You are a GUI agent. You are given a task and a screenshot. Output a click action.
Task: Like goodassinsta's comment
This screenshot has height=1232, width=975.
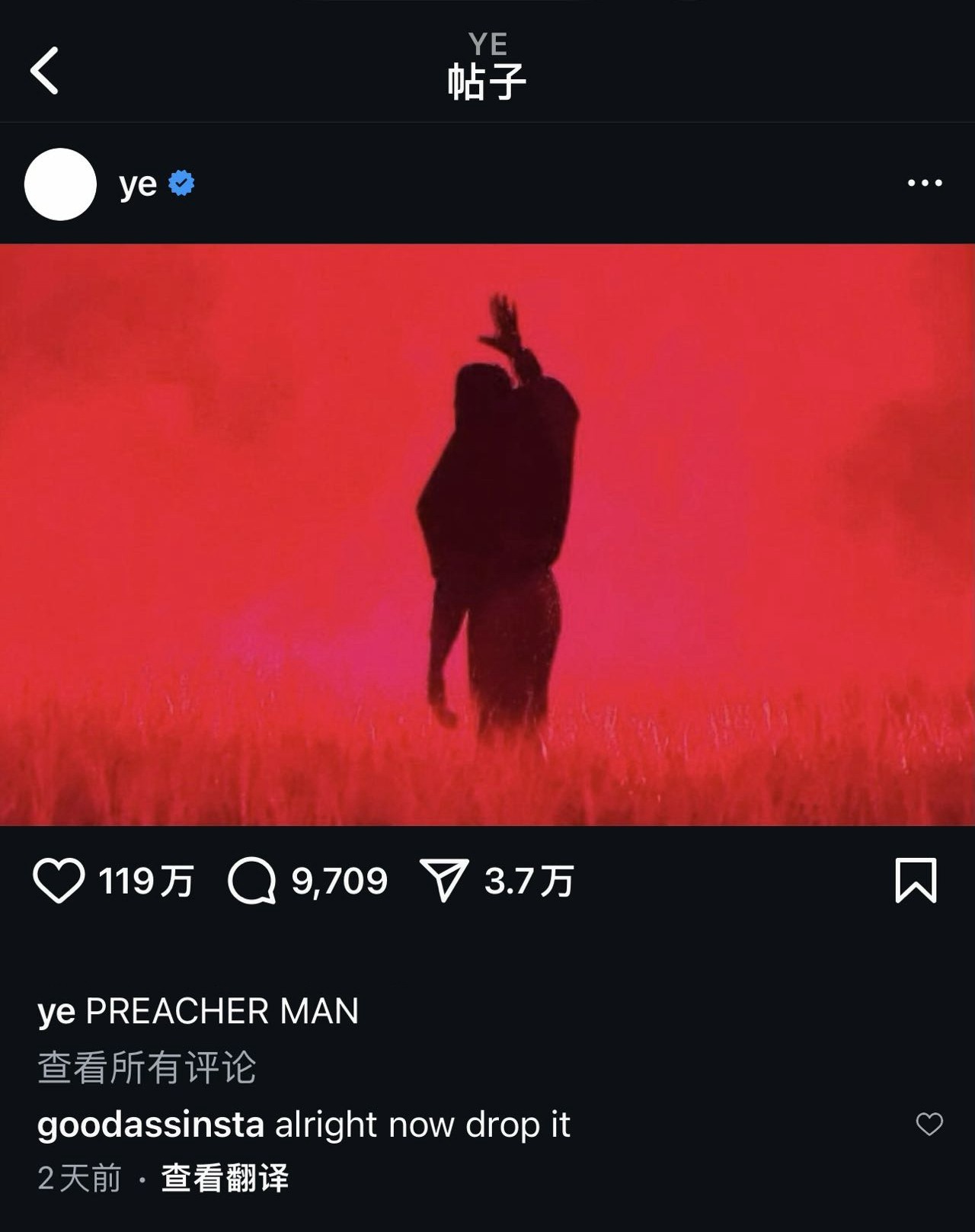pos(929,1124)
